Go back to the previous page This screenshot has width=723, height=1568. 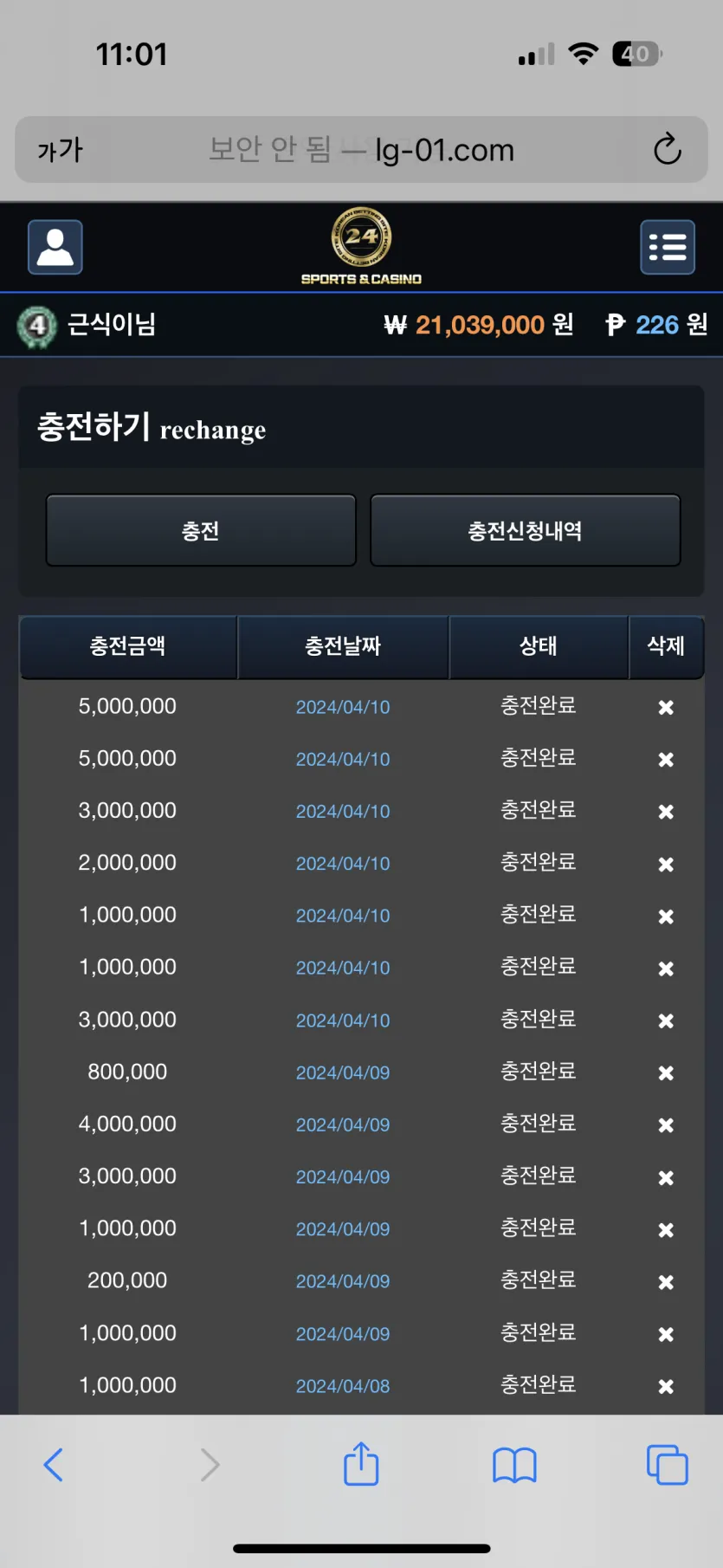coord(54,1465)
